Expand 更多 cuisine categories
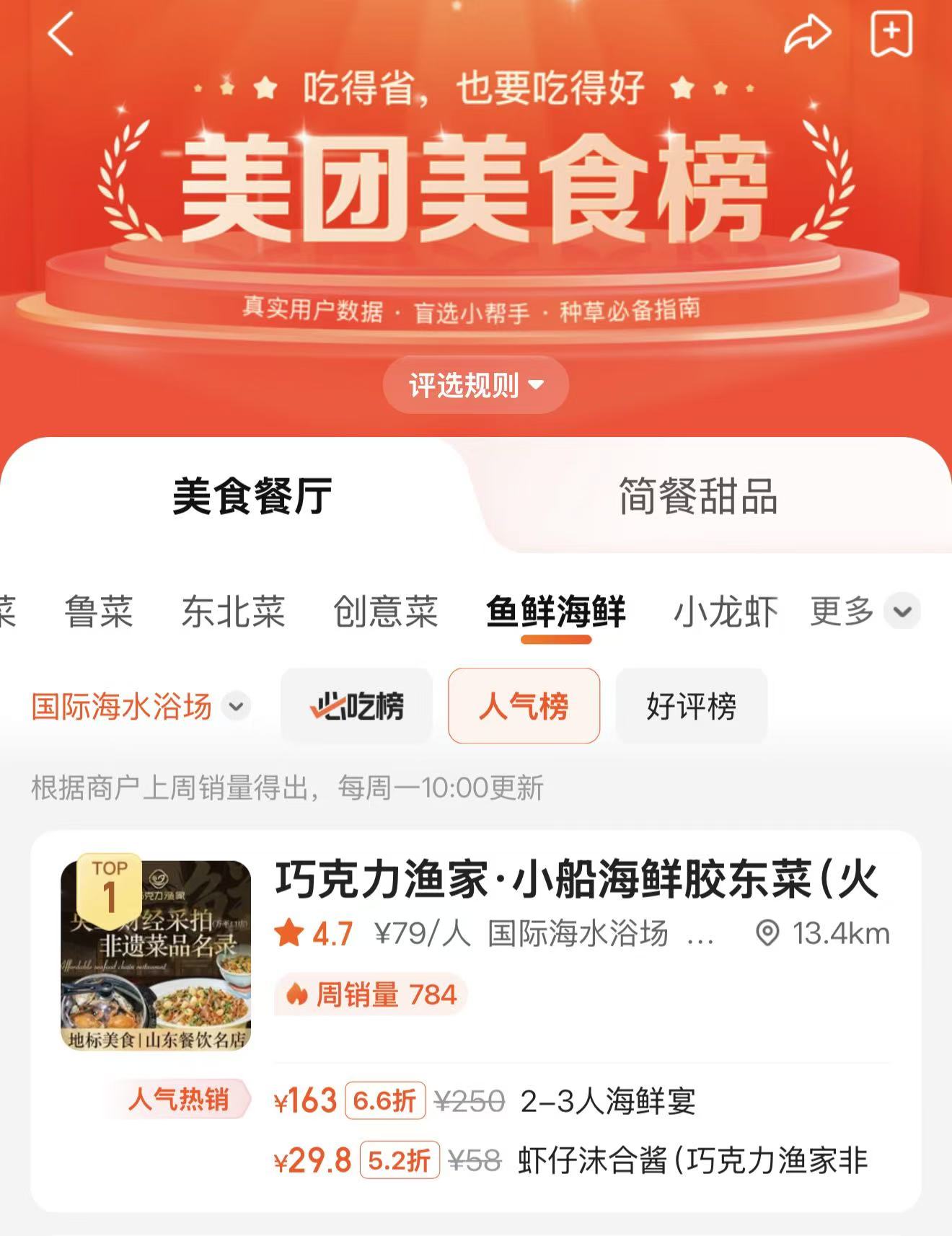 pos(863,612)
